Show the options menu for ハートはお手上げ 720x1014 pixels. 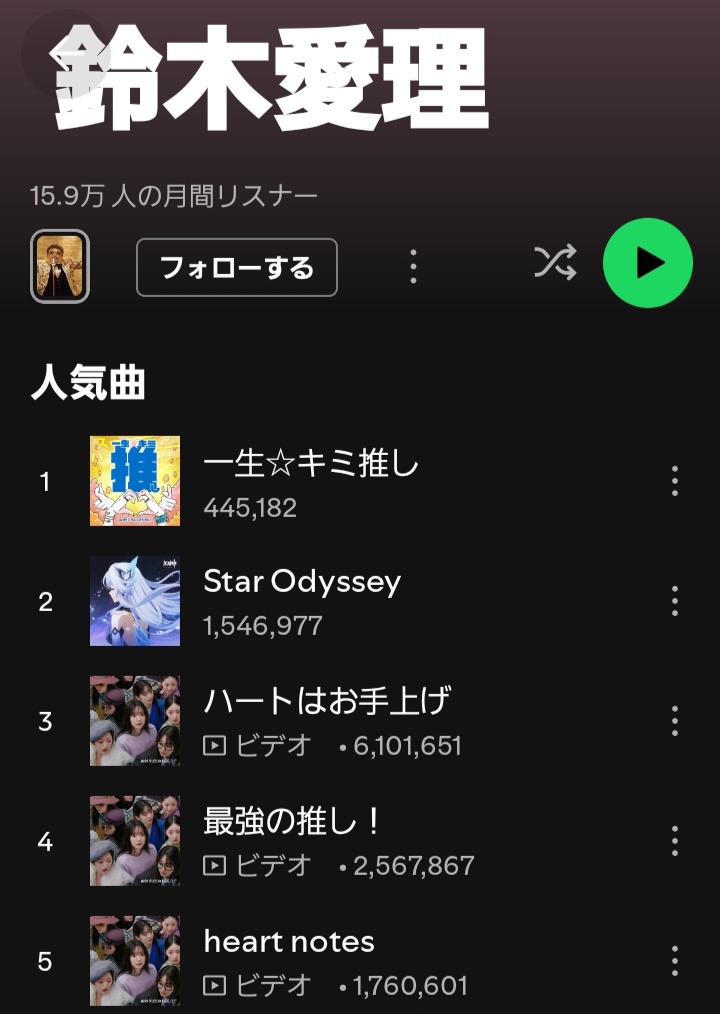click(x=675, y=721)
